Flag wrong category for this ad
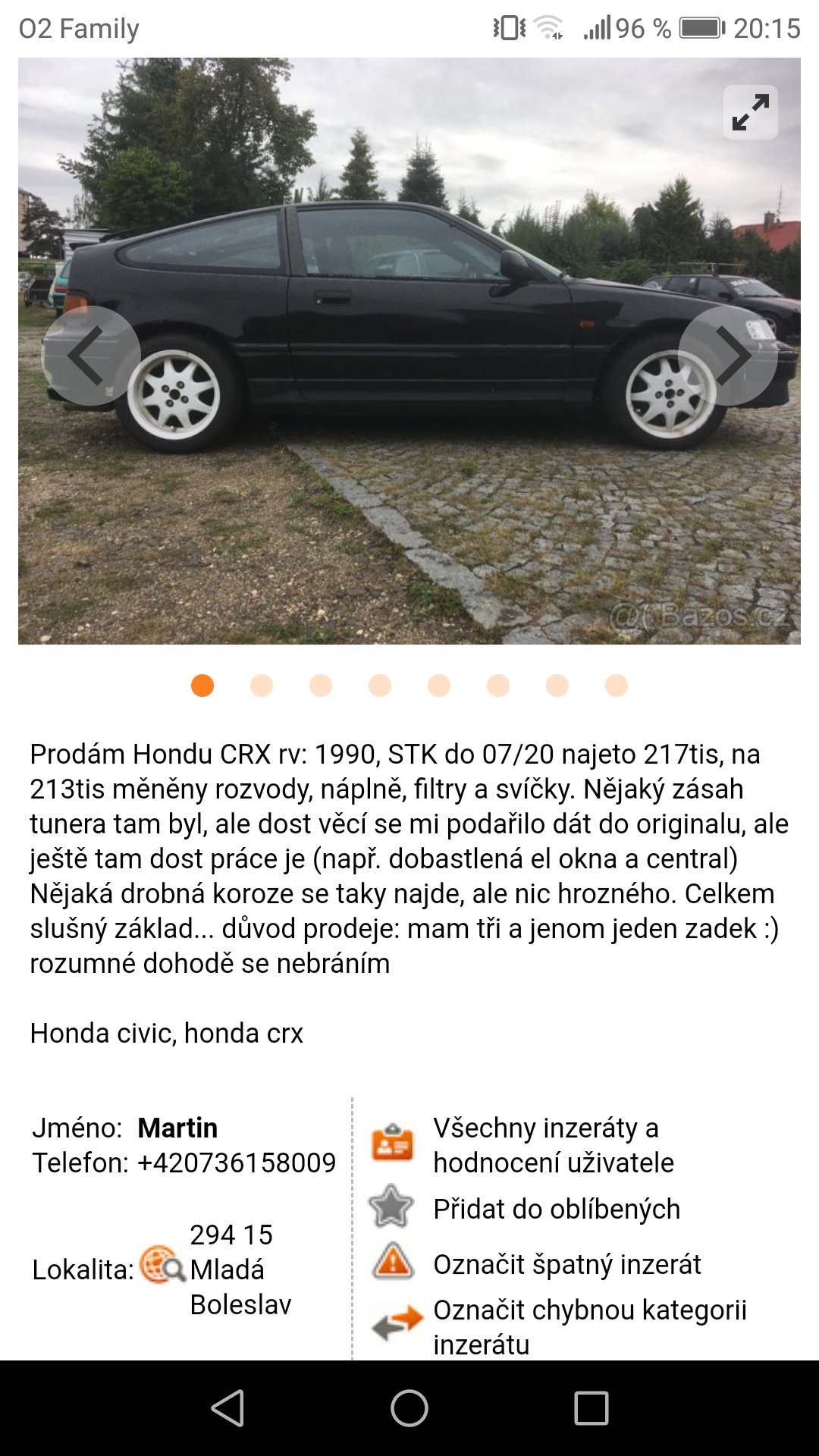 [589, 1326]
